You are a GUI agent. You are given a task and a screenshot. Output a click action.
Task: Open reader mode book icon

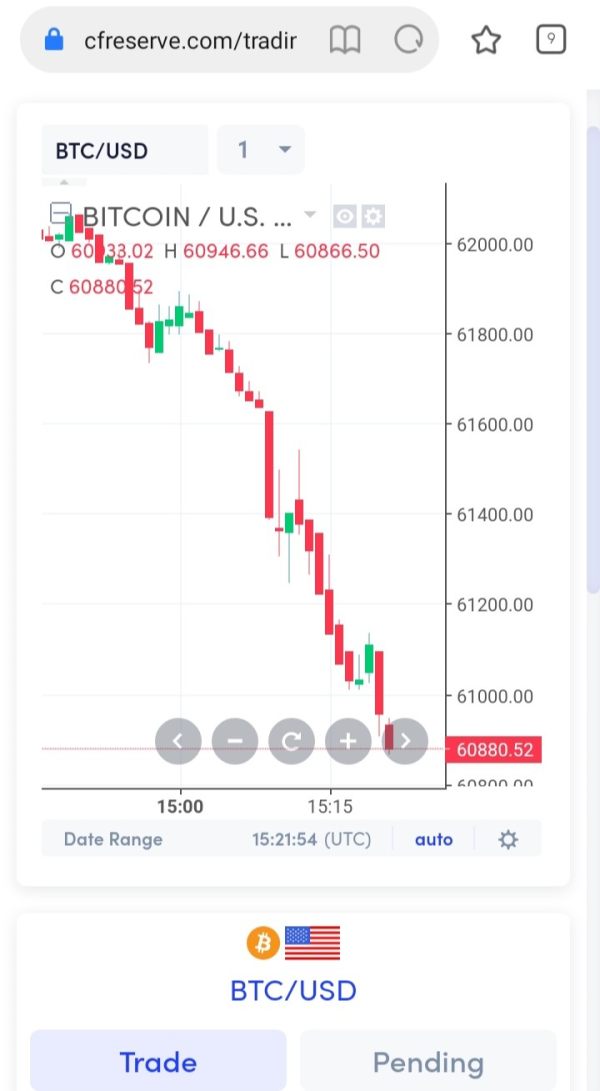(345, 41)
